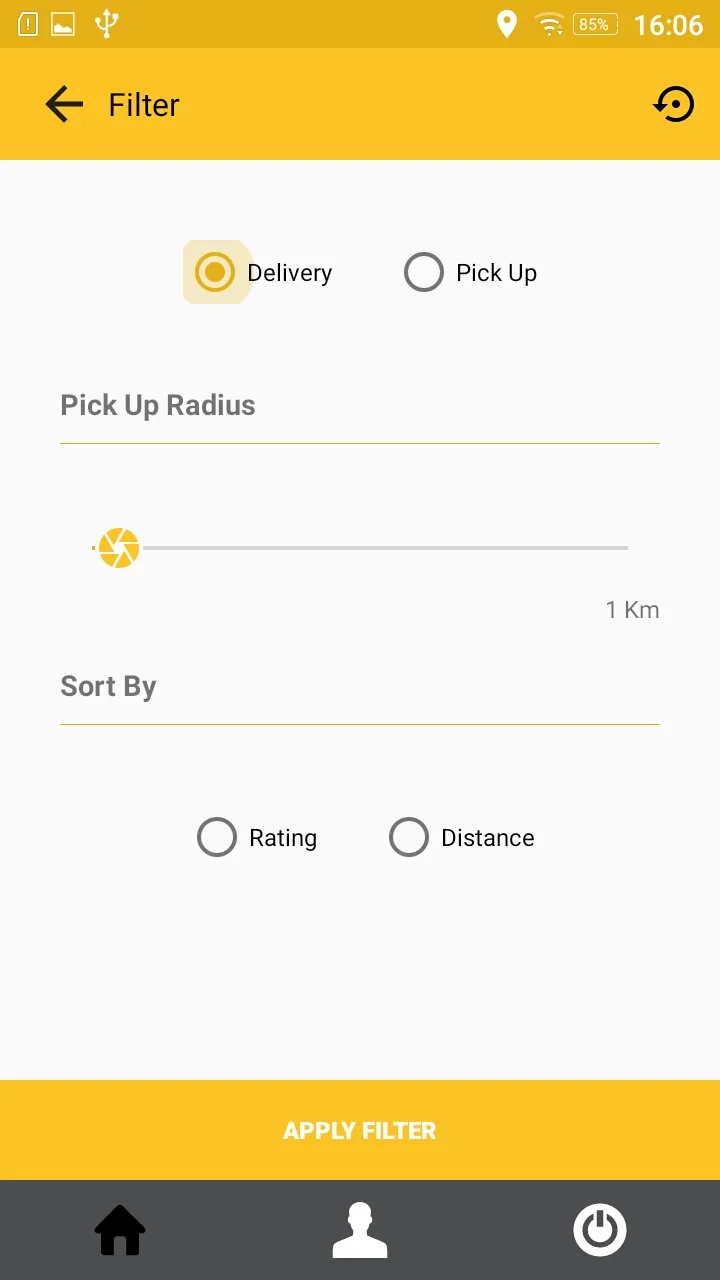Reset filters with the top-right reset icon
The image size is (720, 1280).
(x=674, y=104)
